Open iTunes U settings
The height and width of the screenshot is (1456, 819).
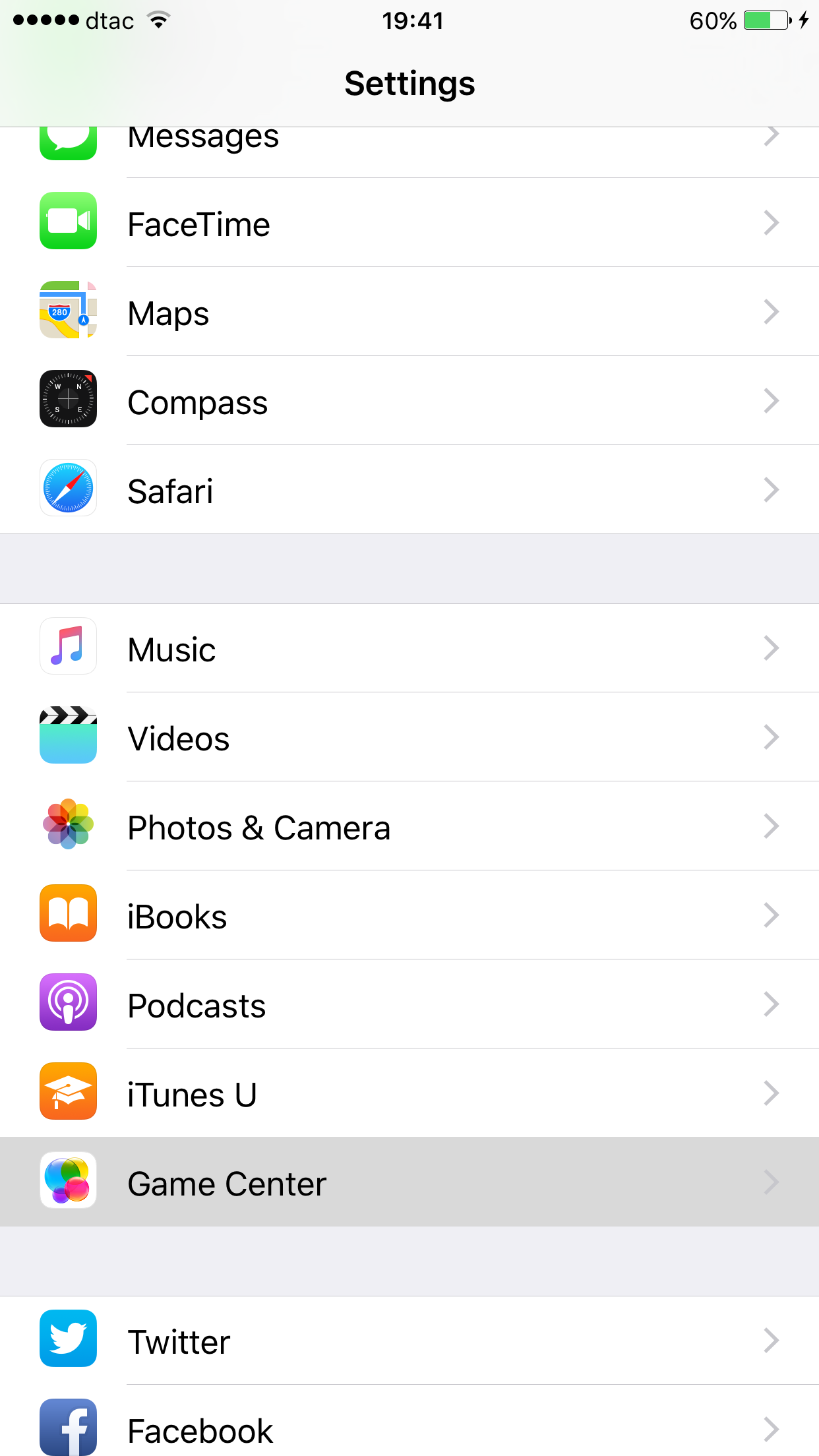(409, 1093)
